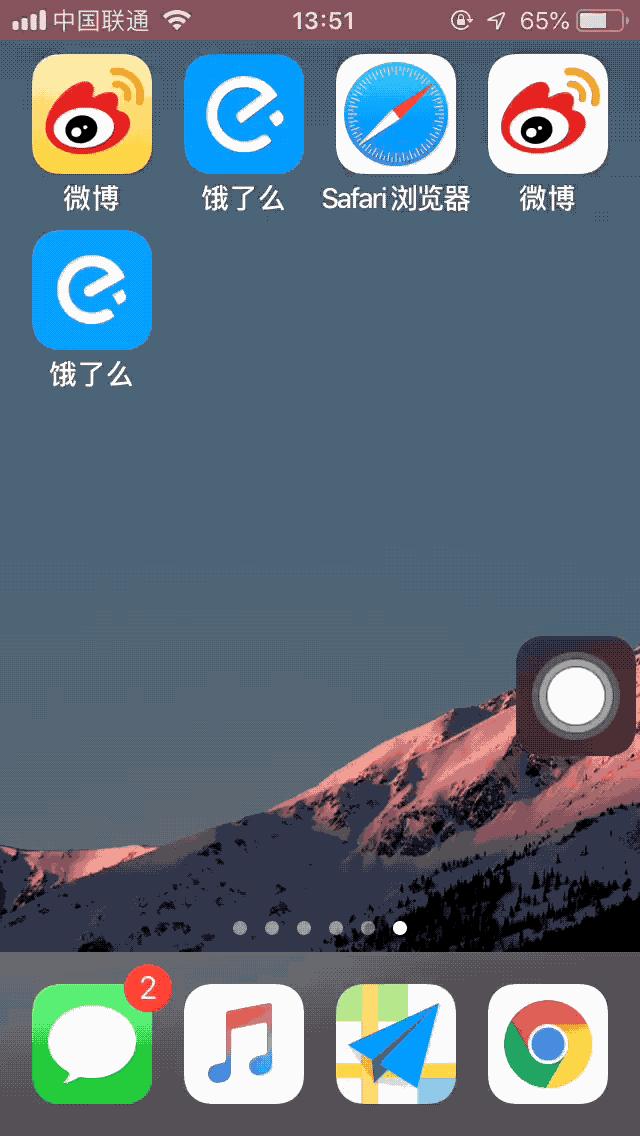
Task: Launch the Safari browser
Action: [x=396, y=114]
